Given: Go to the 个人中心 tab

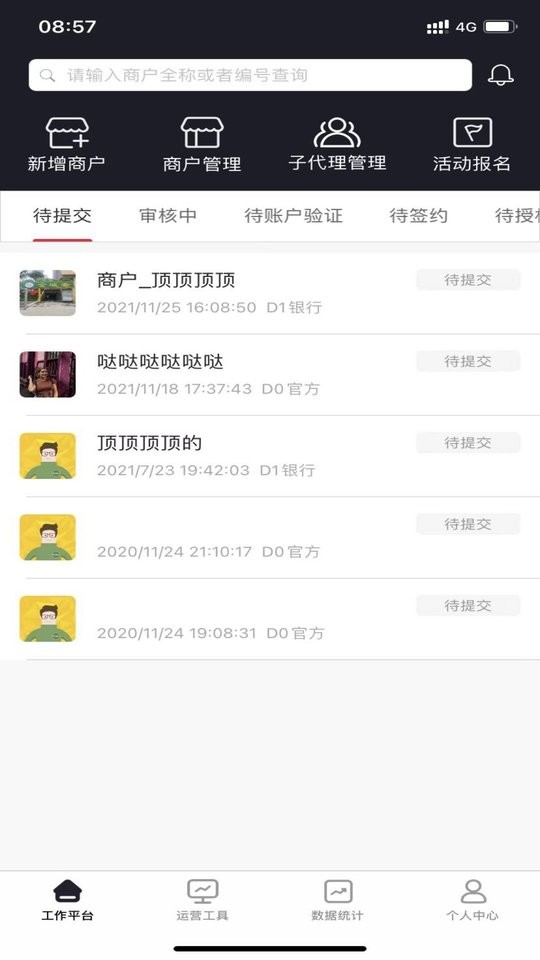Looking at the screenshot, I should coord(472,900).
